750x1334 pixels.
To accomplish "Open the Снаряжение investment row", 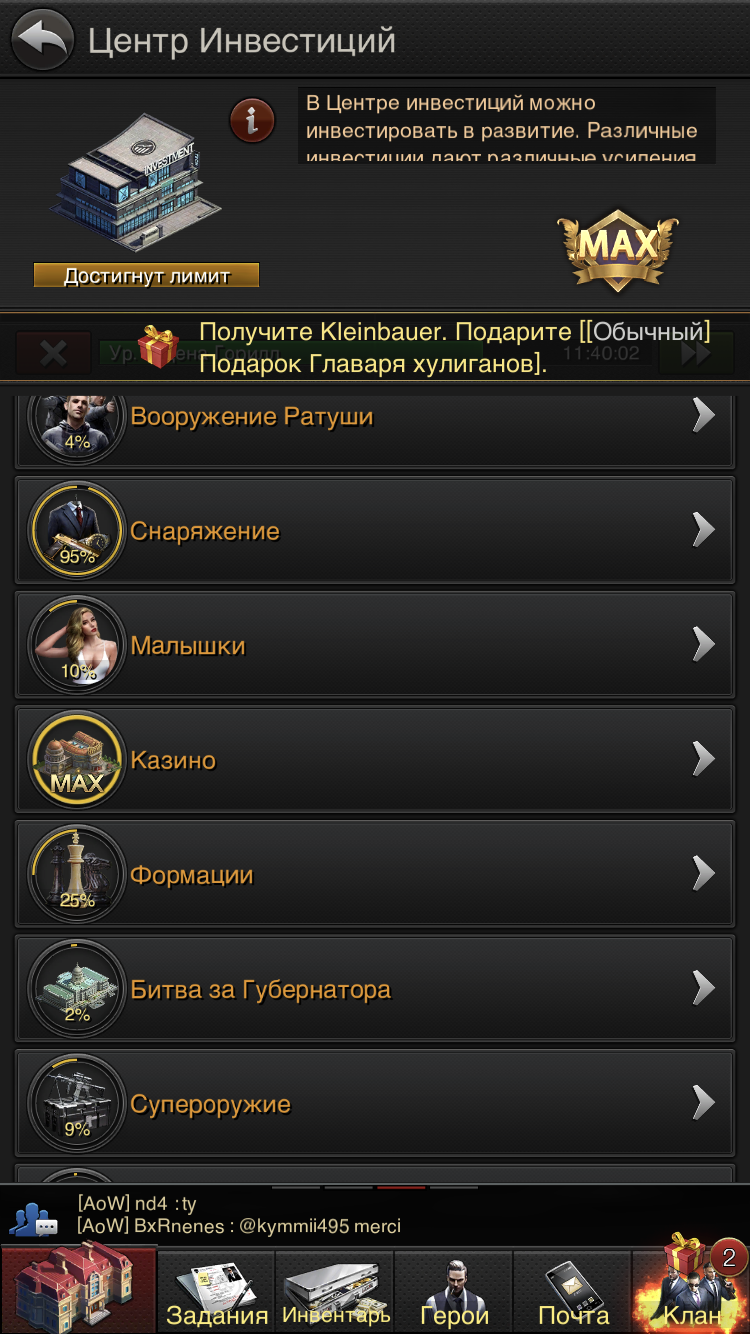I will pyautogui.click(x=375, y=531).
